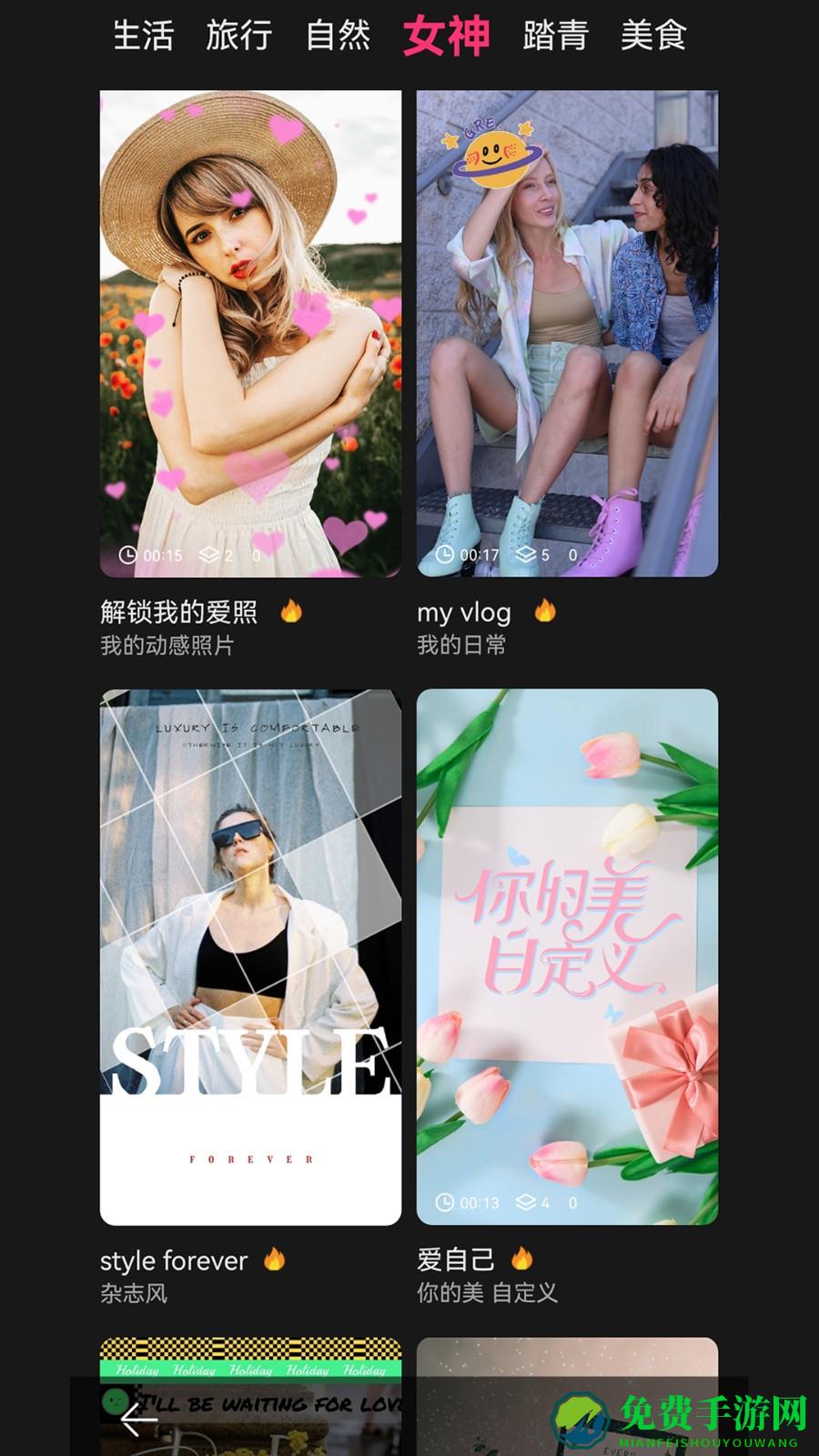The image size is (819, 1456).
Task: Open the 爱自己 tulip template thumbnail
Action: (567, 955)
